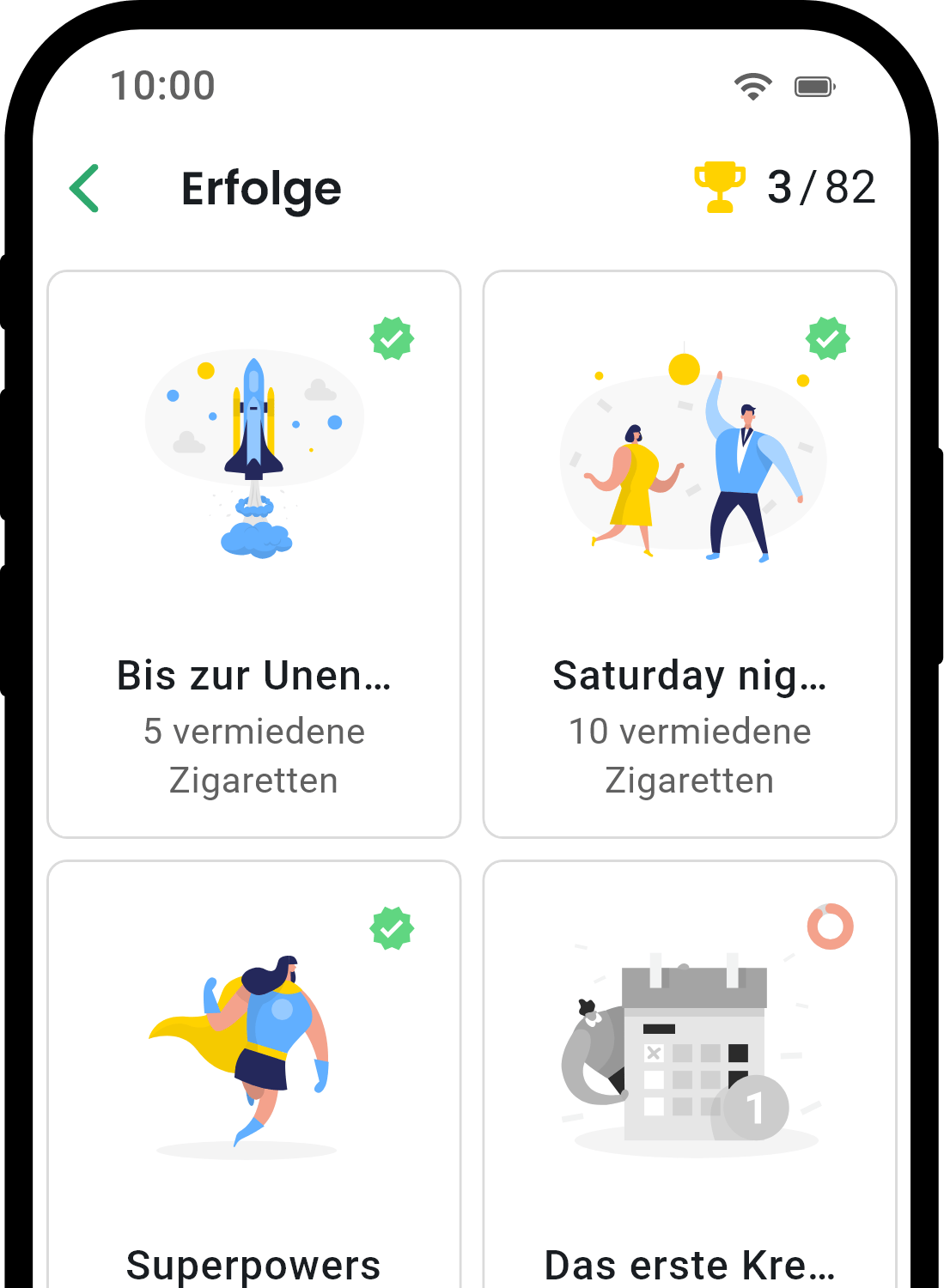
Task: Select the Superpowers achievement title
Action: point(253,1264)
